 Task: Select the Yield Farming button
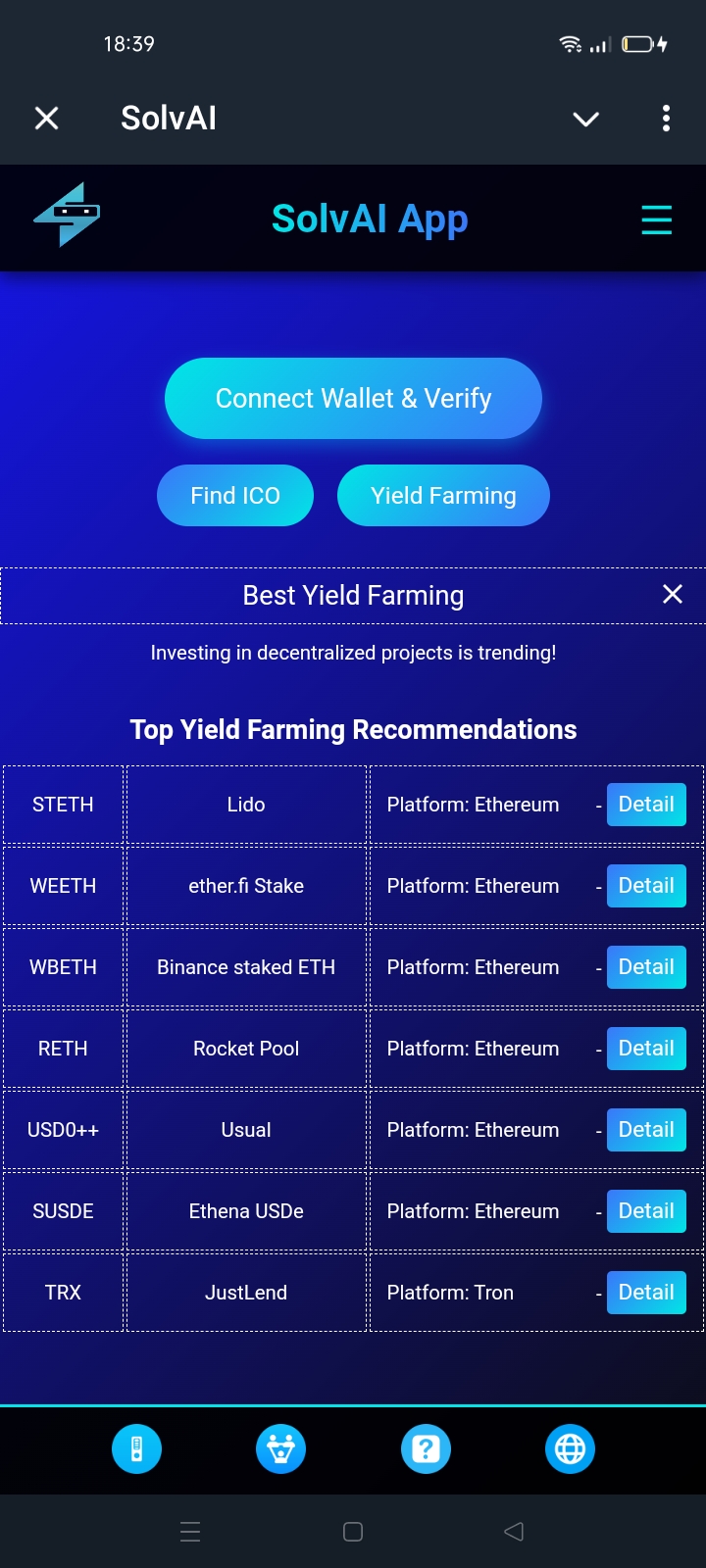point(443,496)
